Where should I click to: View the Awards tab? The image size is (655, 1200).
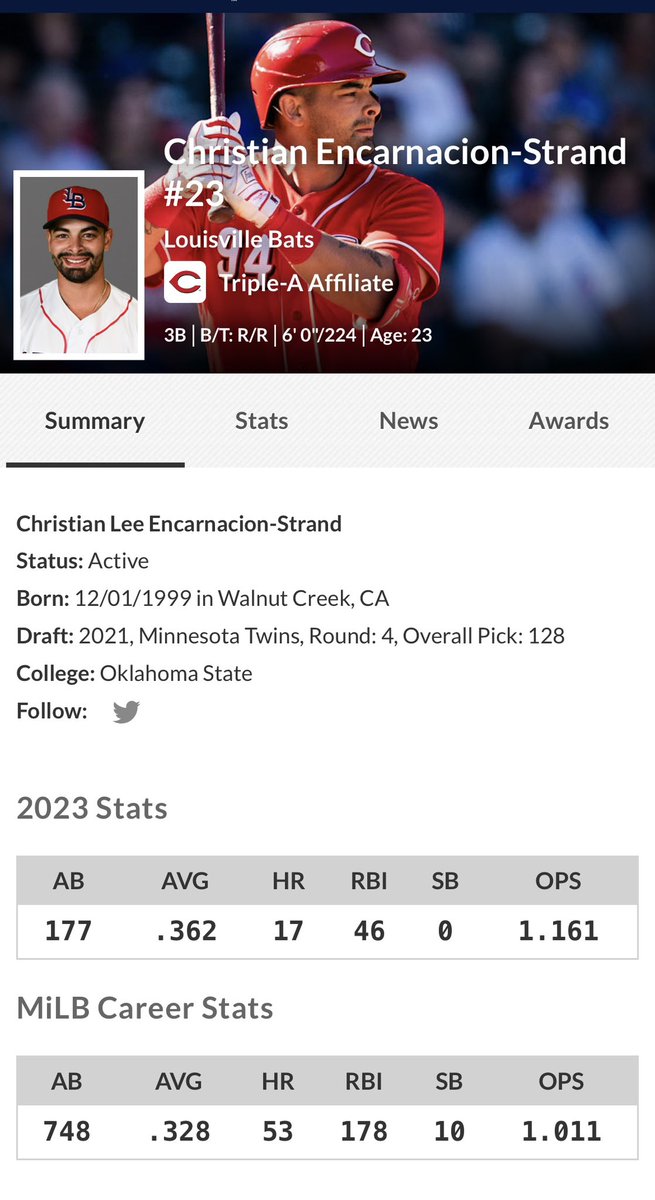coord(568,421)
